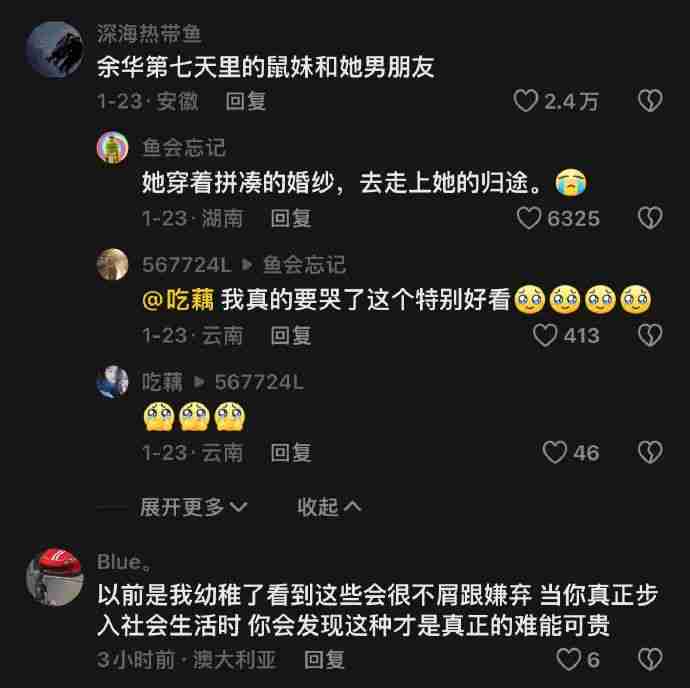The width and height of the screenshot is (690, 688).
Task: View 鱼会忘记's profile avatar
Action: point(113,148)
